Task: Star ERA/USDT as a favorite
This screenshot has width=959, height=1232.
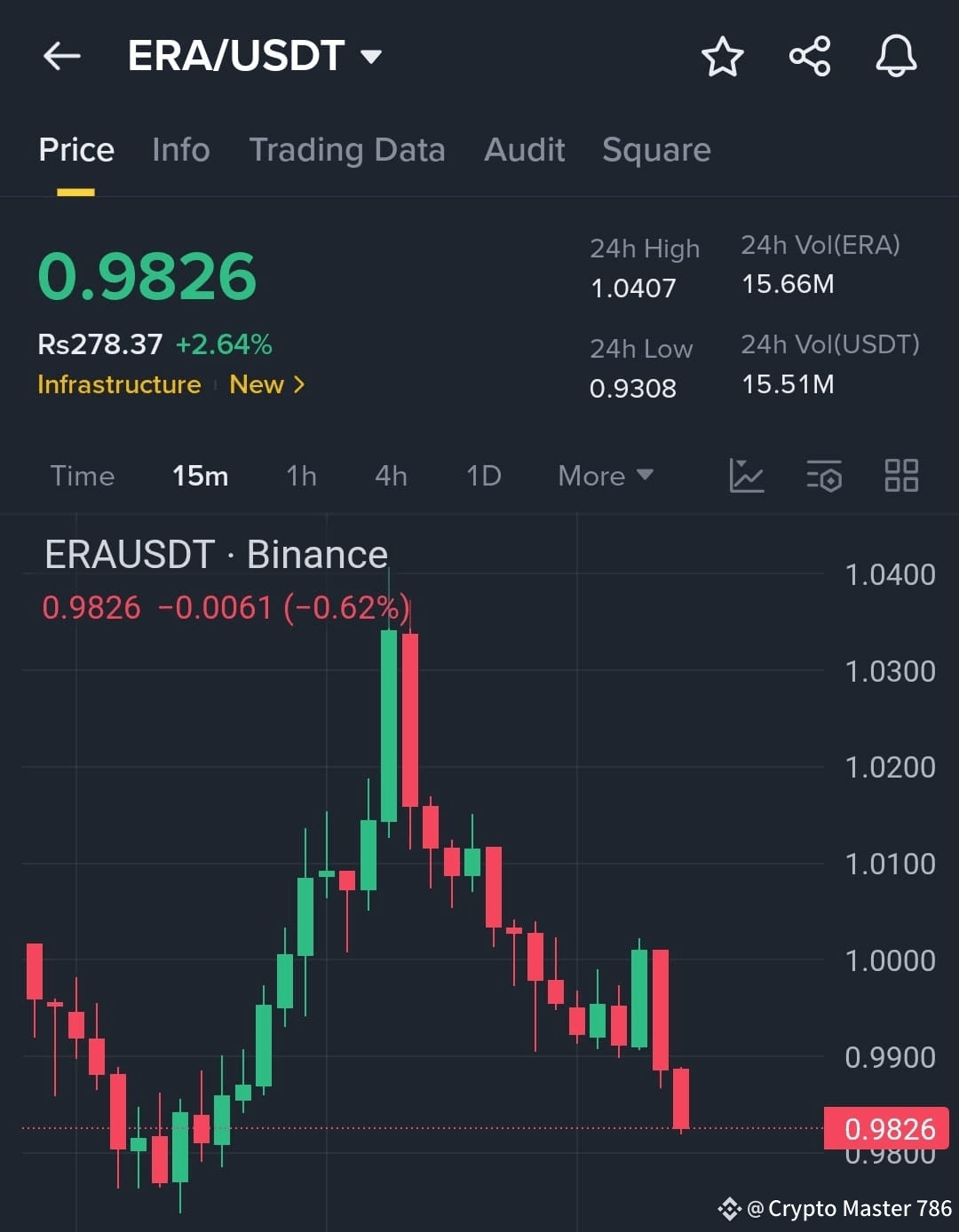Action: click(x=722, y=56)
